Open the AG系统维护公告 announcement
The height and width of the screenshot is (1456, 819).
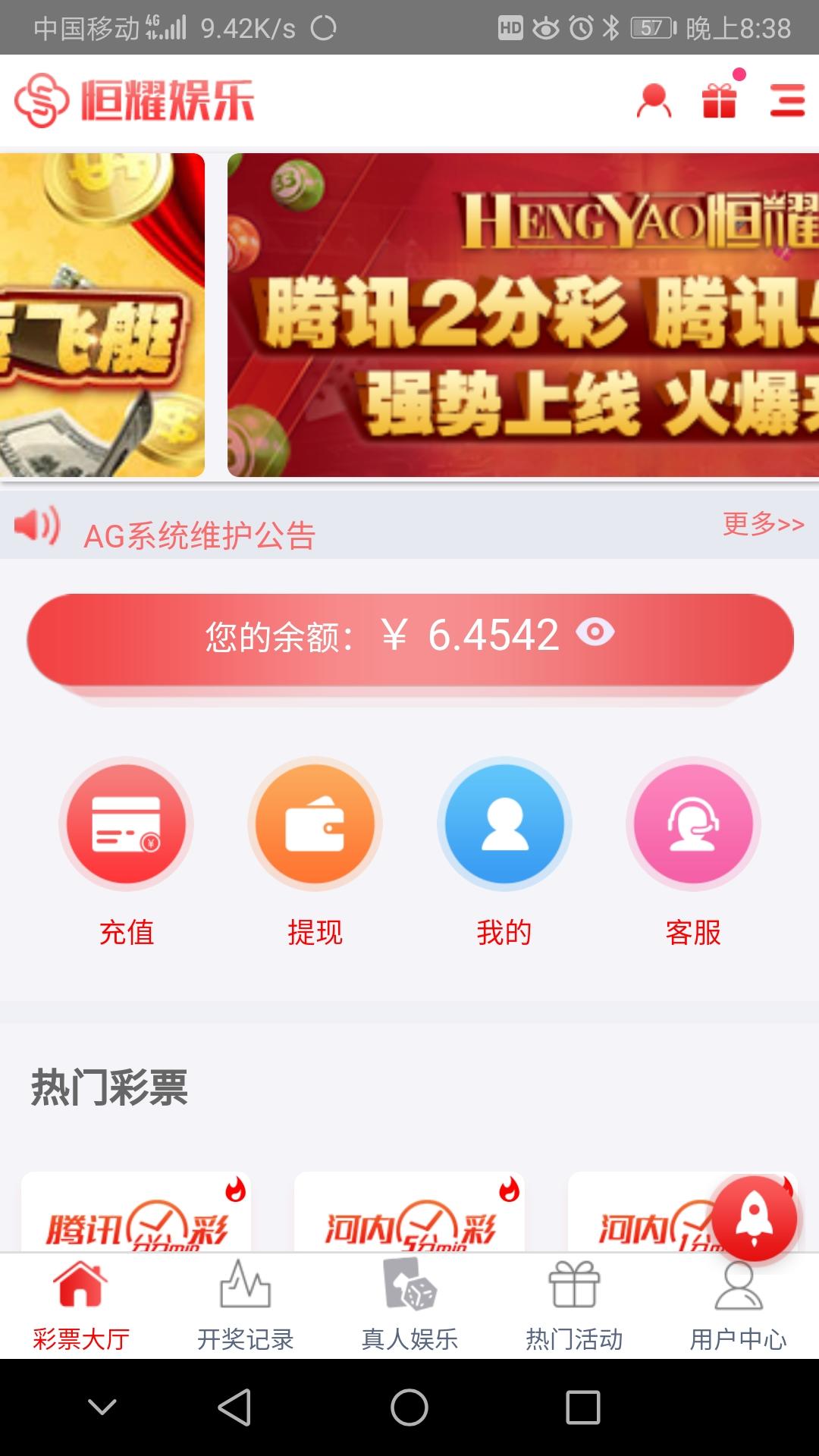[x=199, y=535]
